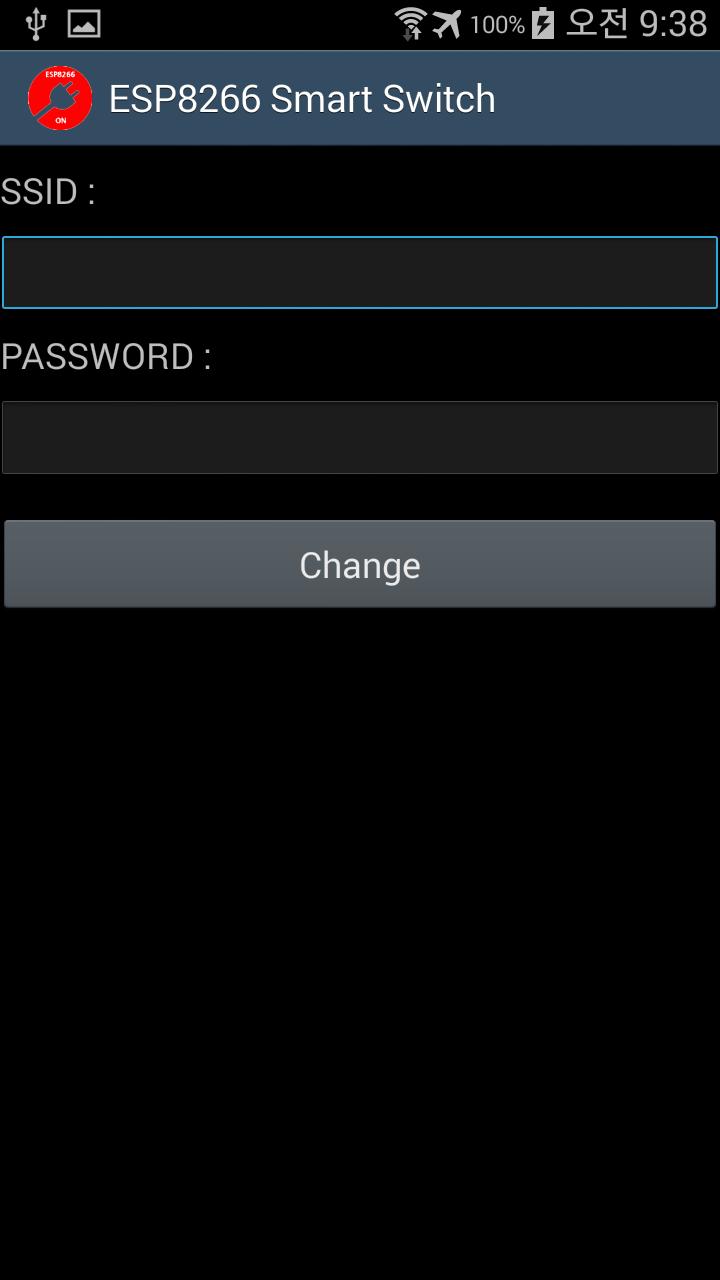Viewport: 720px width, 1280px height.
Task: Click the ESP8266 Smart Switch app logo
Action: (x=59, y=97)
